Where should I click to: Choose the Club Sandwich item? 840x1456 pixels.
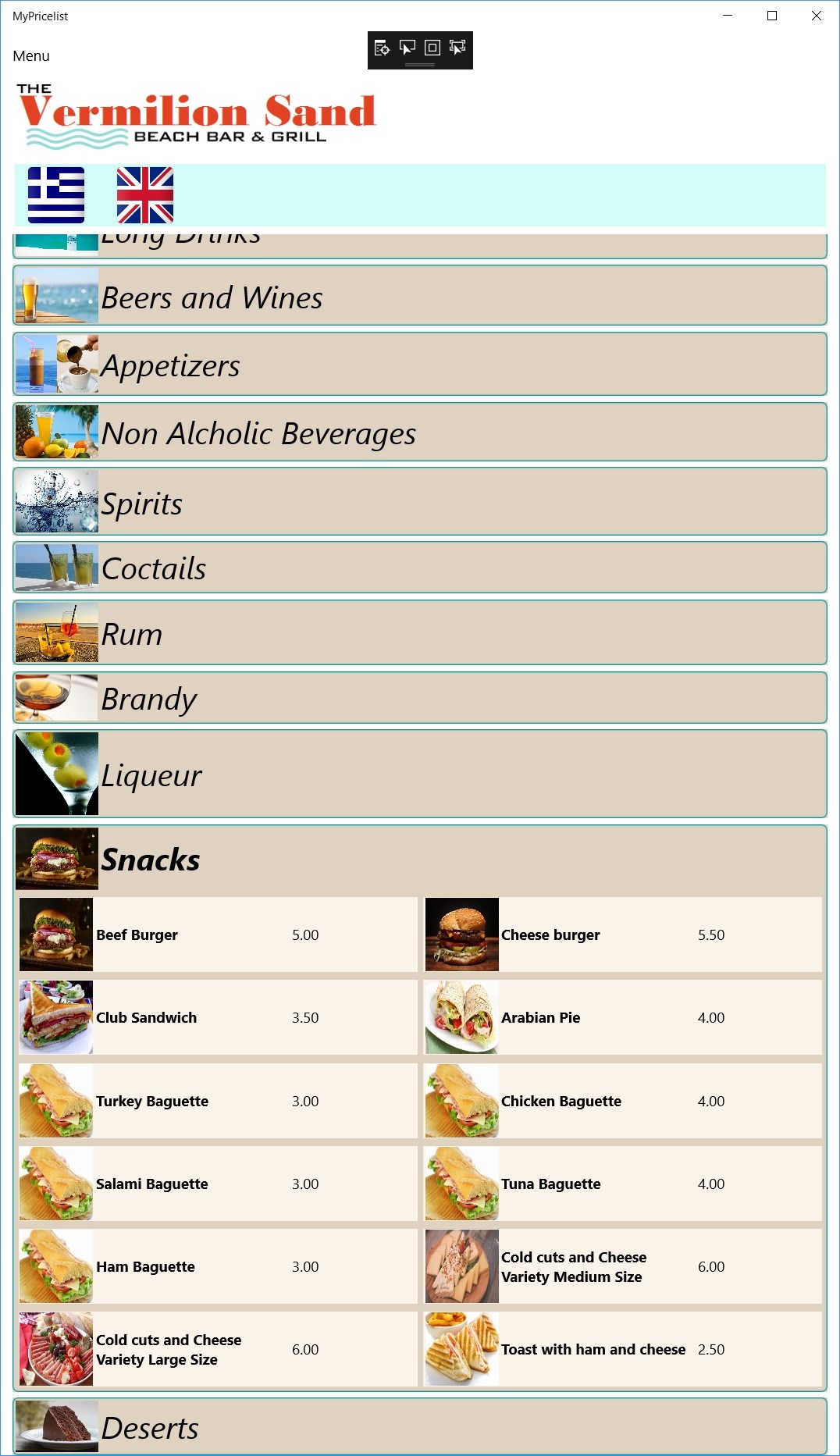coord(218,1017)
